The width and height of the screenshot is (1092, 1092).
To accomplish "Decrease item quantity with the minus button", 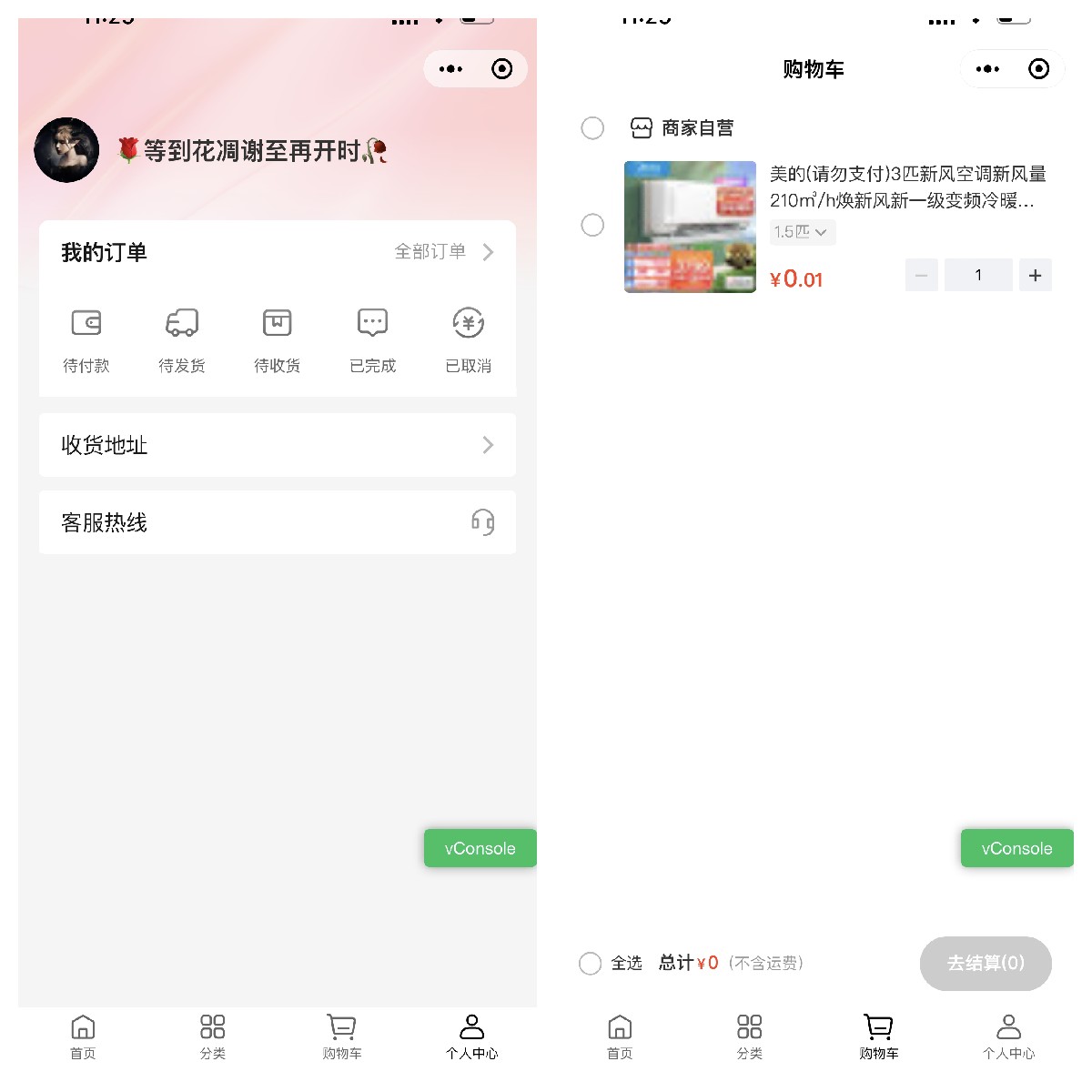I will [921, 275].
